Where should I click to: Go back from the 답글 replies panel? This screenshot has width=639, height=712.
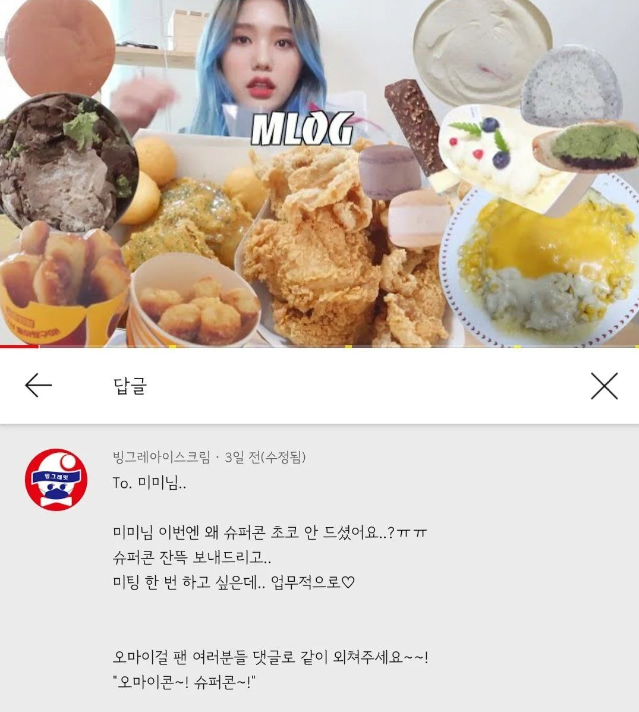(x=38, y=386)
